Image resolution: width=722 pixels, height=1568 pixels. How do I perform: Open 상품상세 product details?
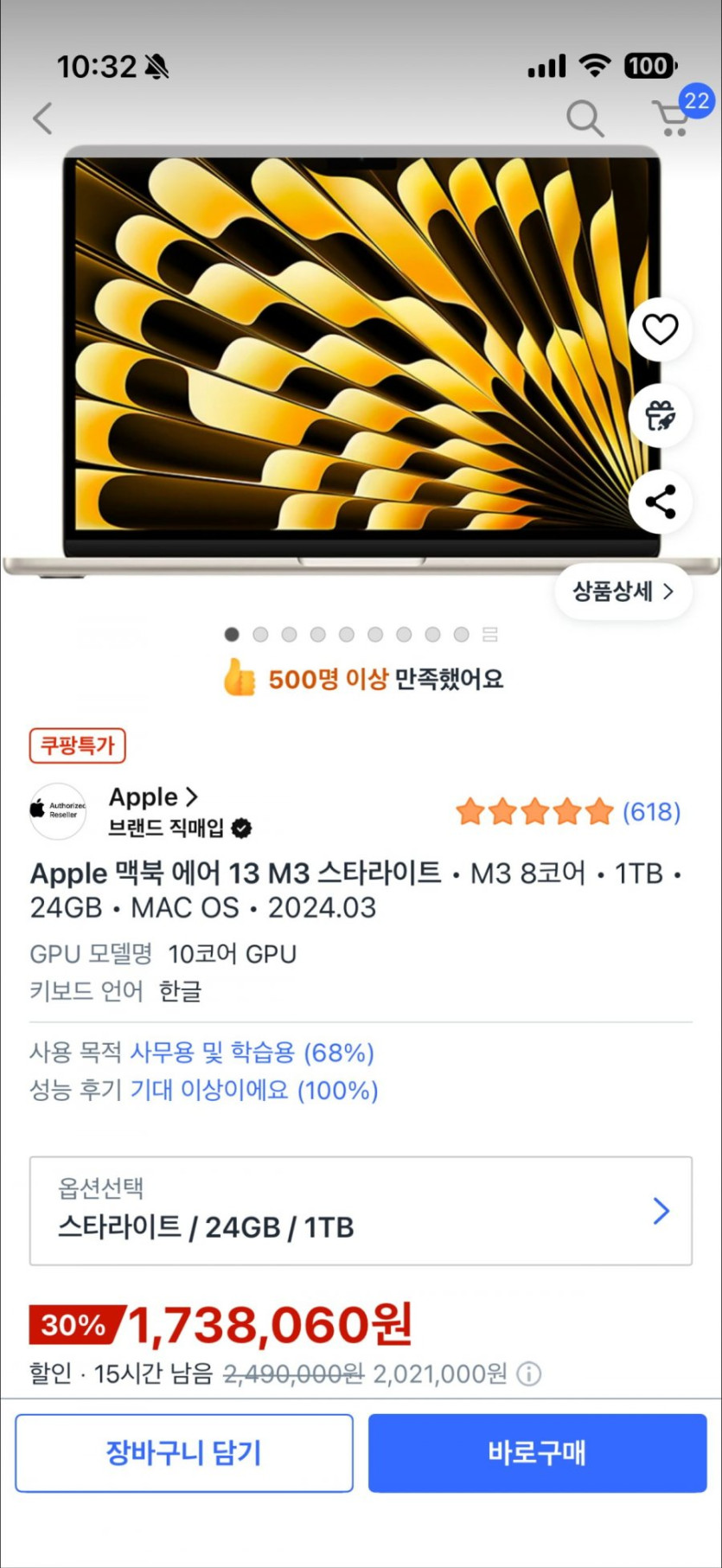tap(623, 592)
